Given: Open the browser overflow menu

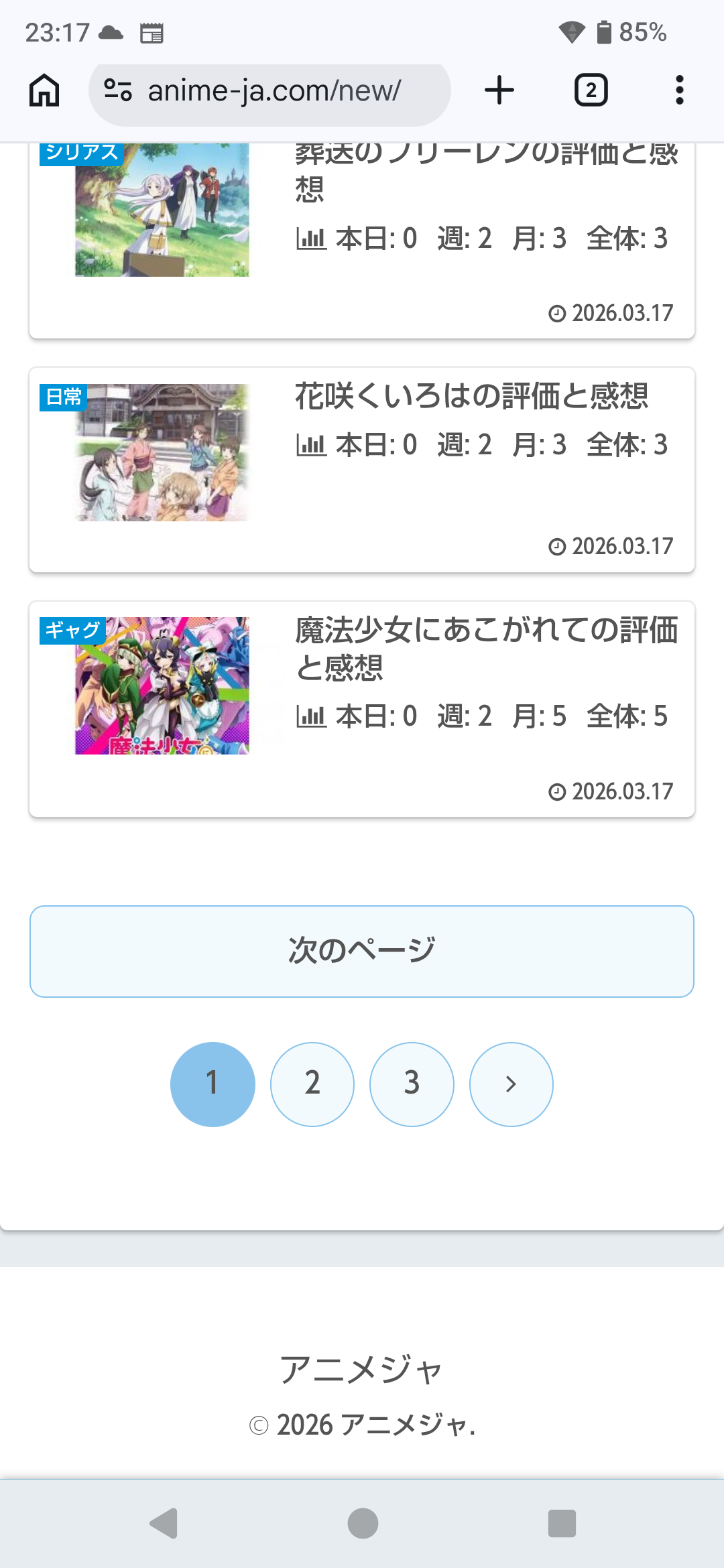Looking at the screenshot, I should [679, 90].
